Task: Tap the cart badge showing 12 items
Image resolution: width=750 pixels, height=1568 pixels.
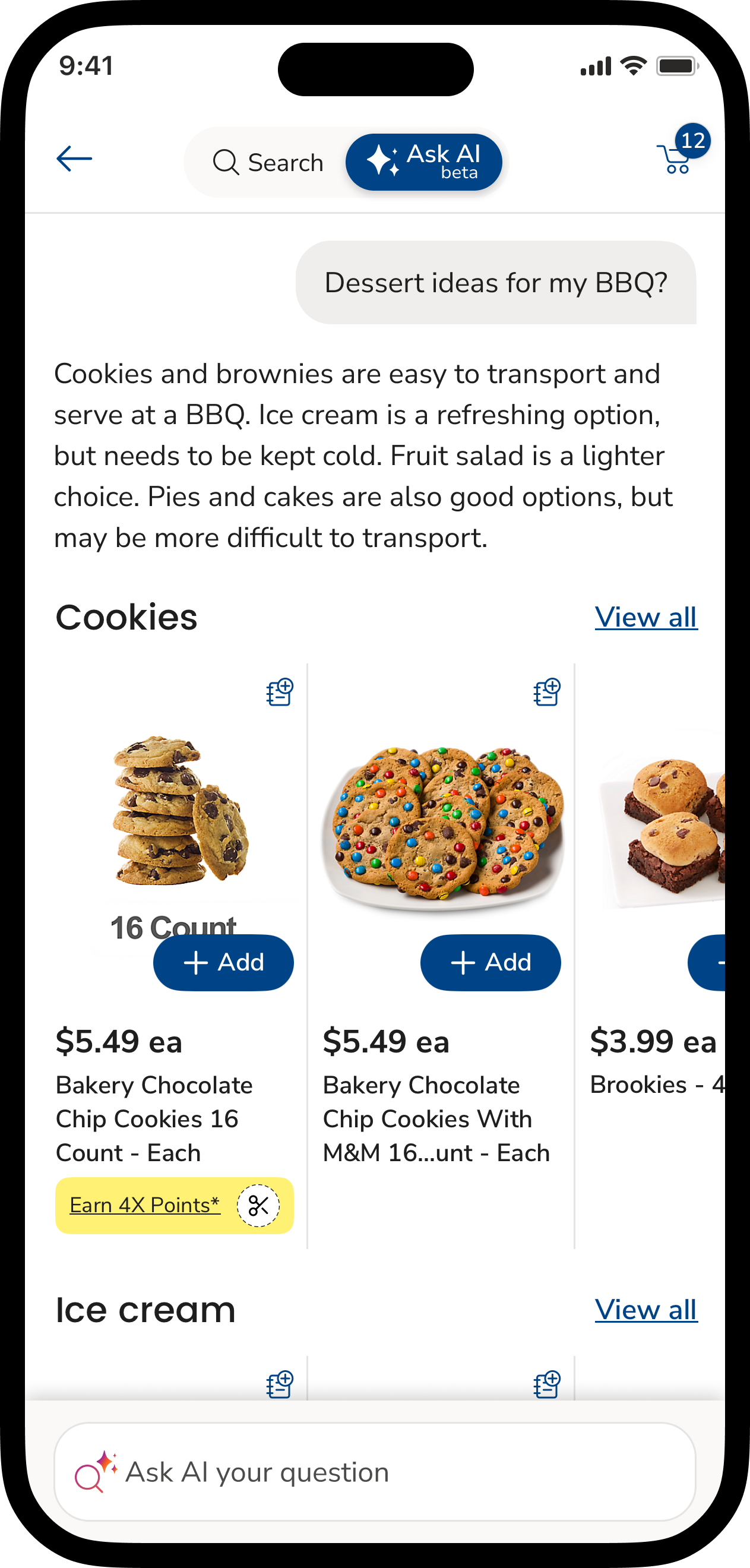Action: [x=693, y=141]
